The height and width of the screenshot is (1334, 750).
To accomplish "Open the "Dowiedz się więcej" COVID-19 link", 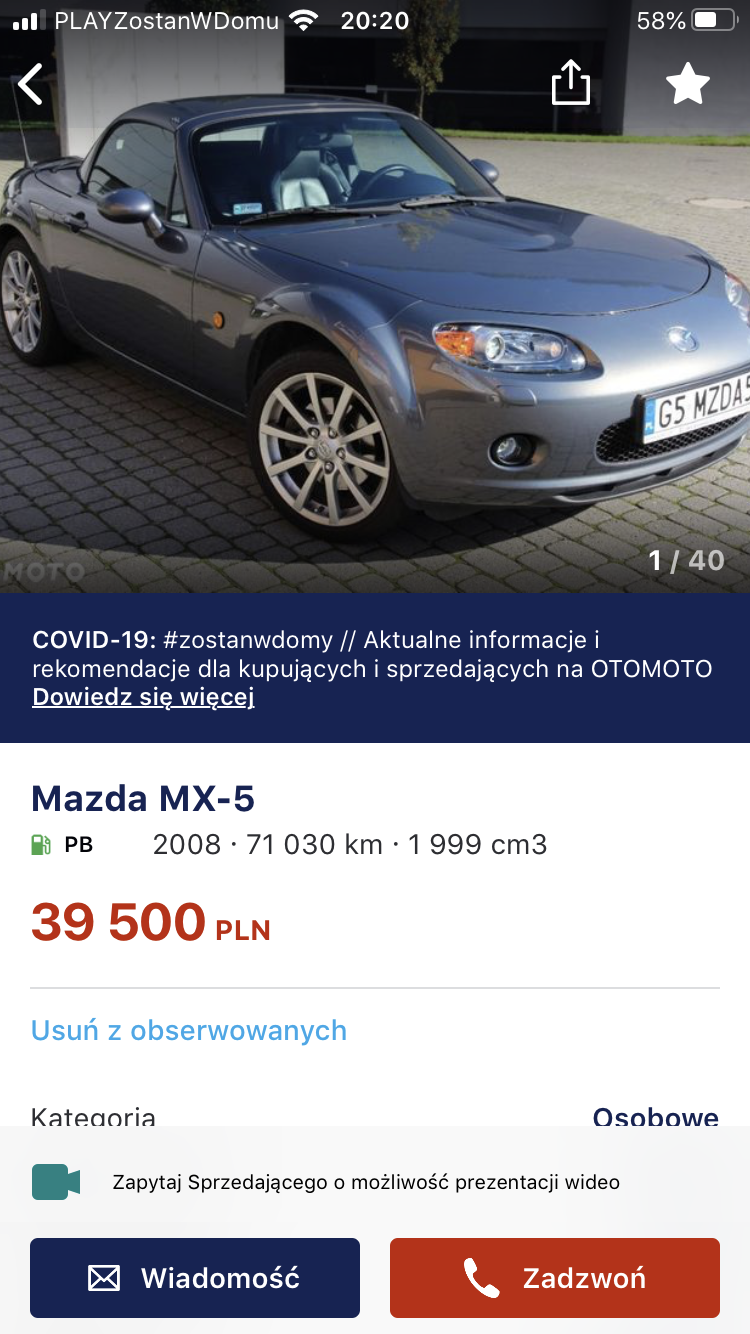I will click(143, 697).
